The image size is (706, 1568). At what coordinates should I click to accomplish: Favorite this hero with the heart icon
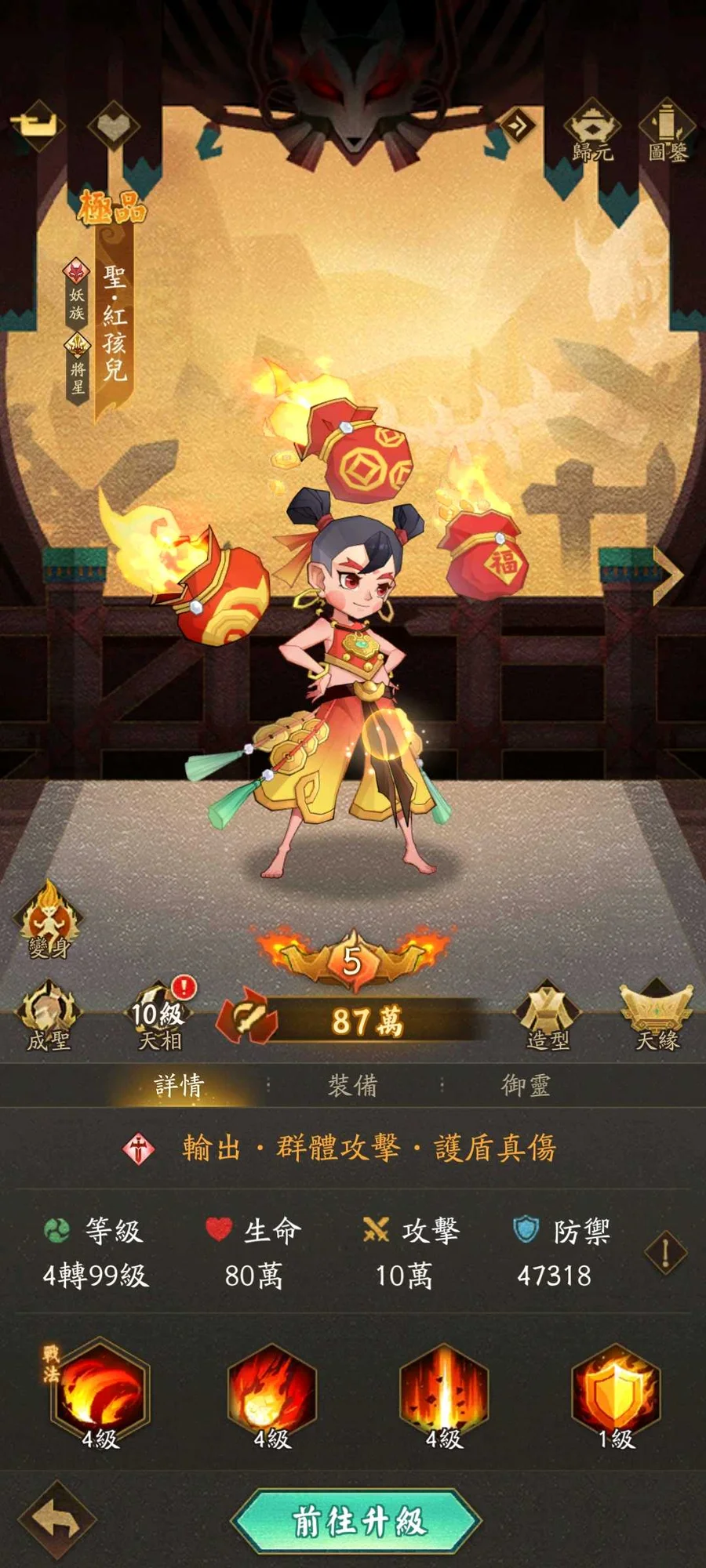(x=113, y=125)
